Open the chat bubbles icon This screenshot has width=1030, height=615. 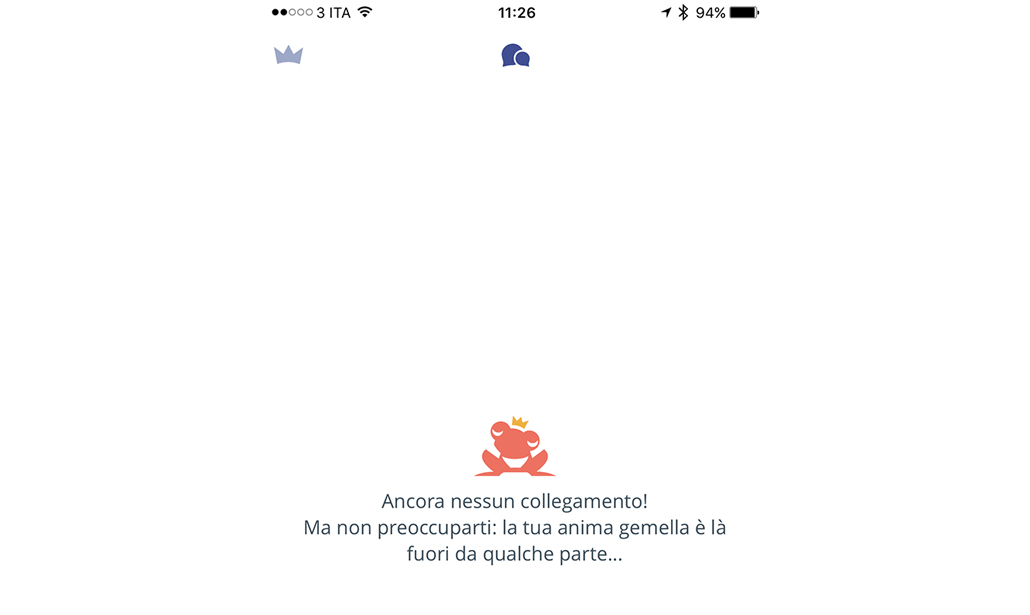point(515,56)
